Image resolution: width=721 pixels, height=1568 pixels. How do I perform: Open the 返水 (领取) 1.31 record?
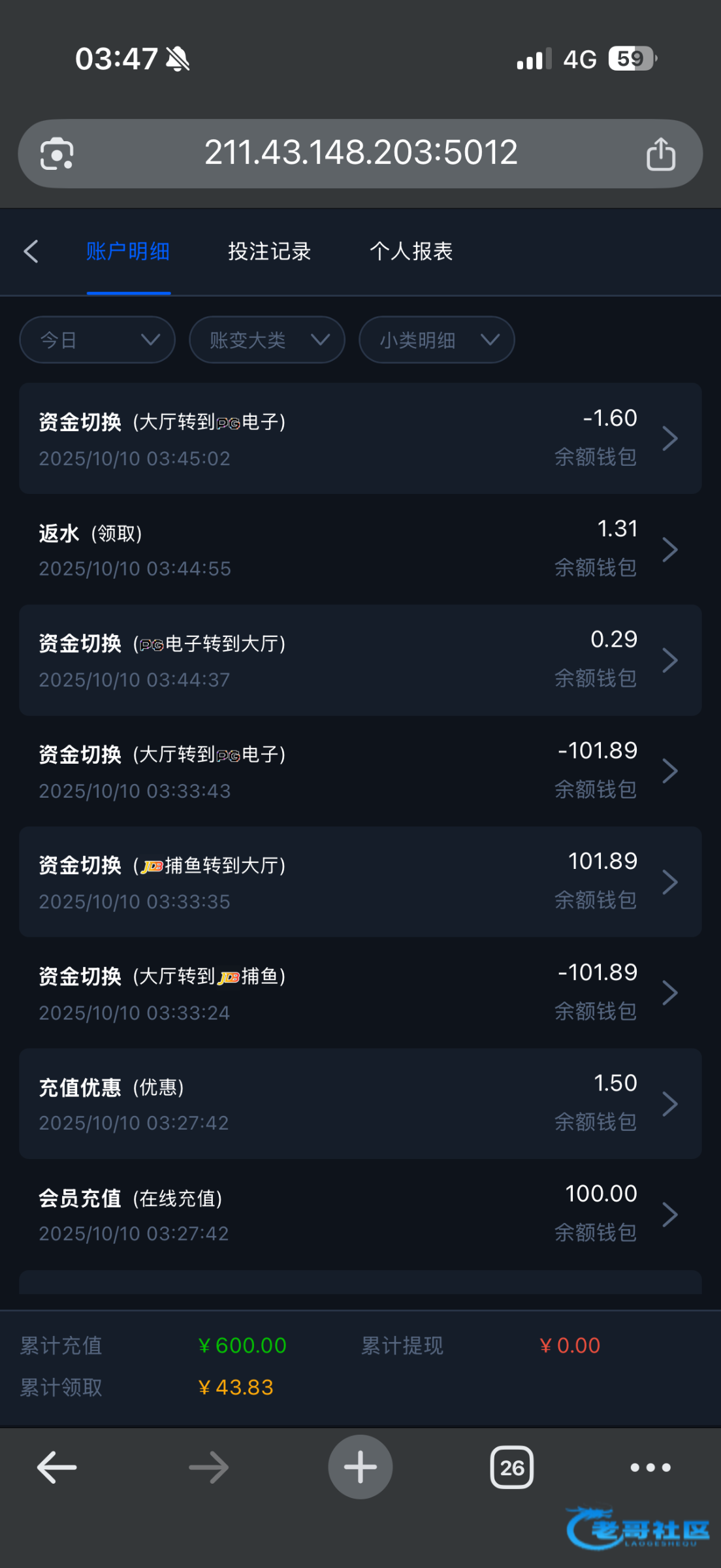tap(360, 549)
